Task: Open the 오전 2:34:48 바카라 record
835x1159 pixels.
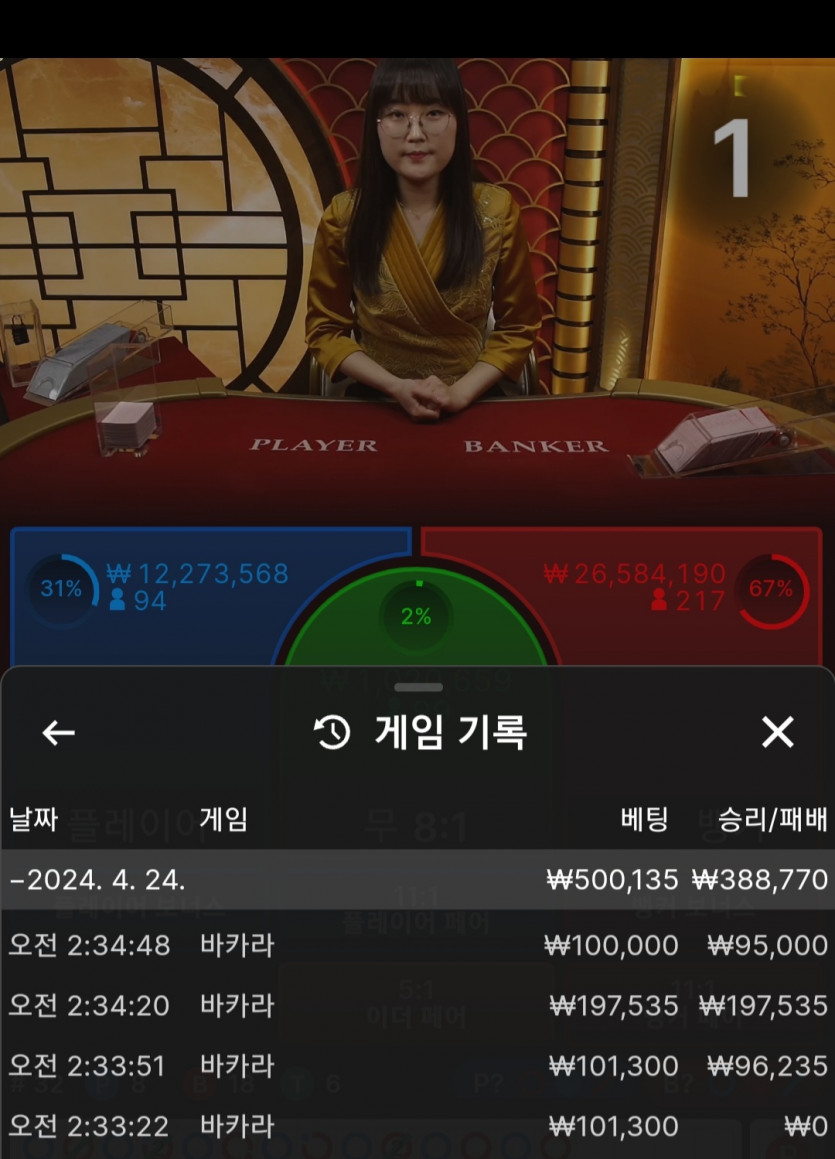Action: tap(417, 945)
